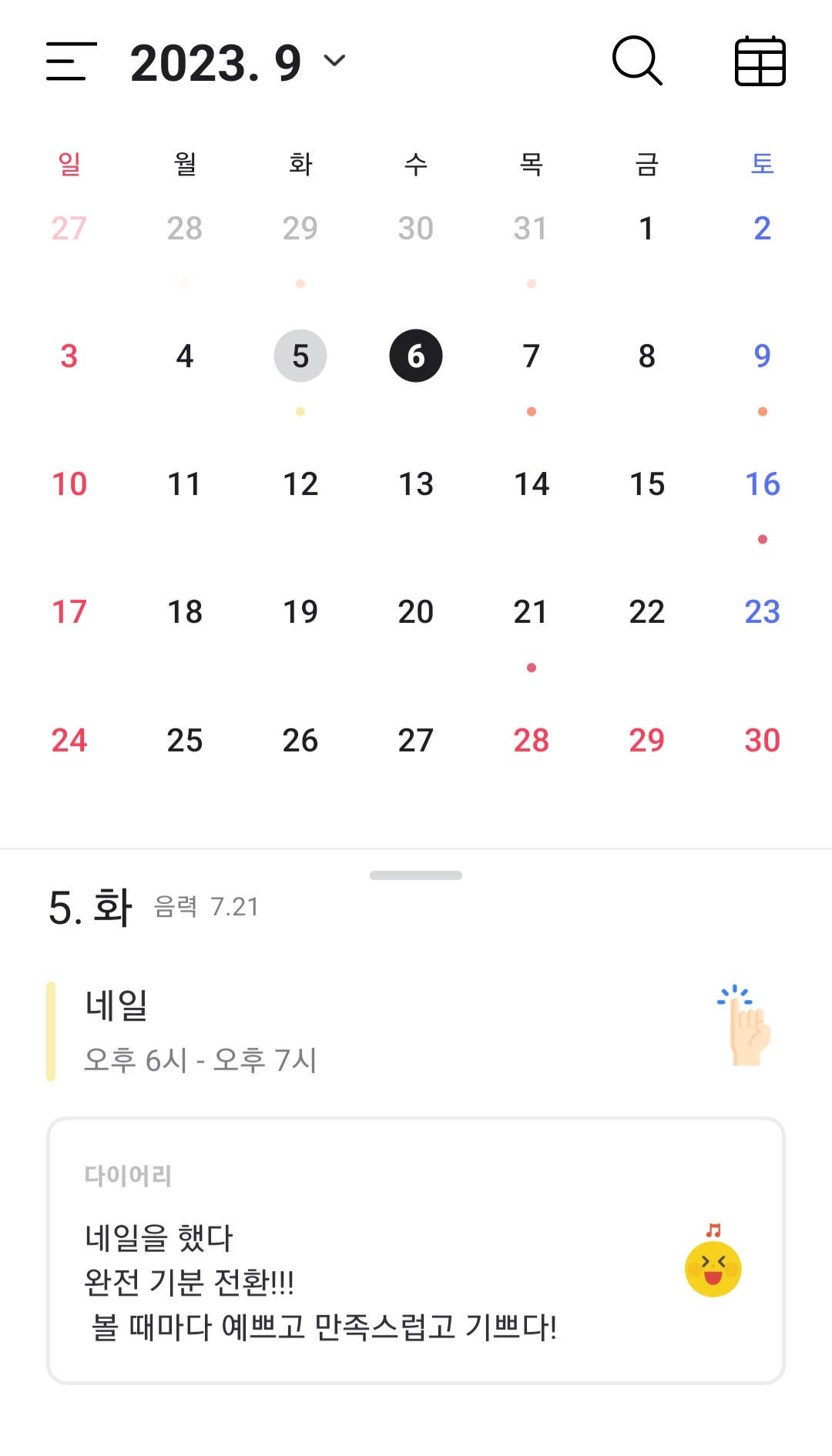This screenshot has height=1456, width=832.
Task: Select September 6 on the calendar
Action: click(416, 356)
